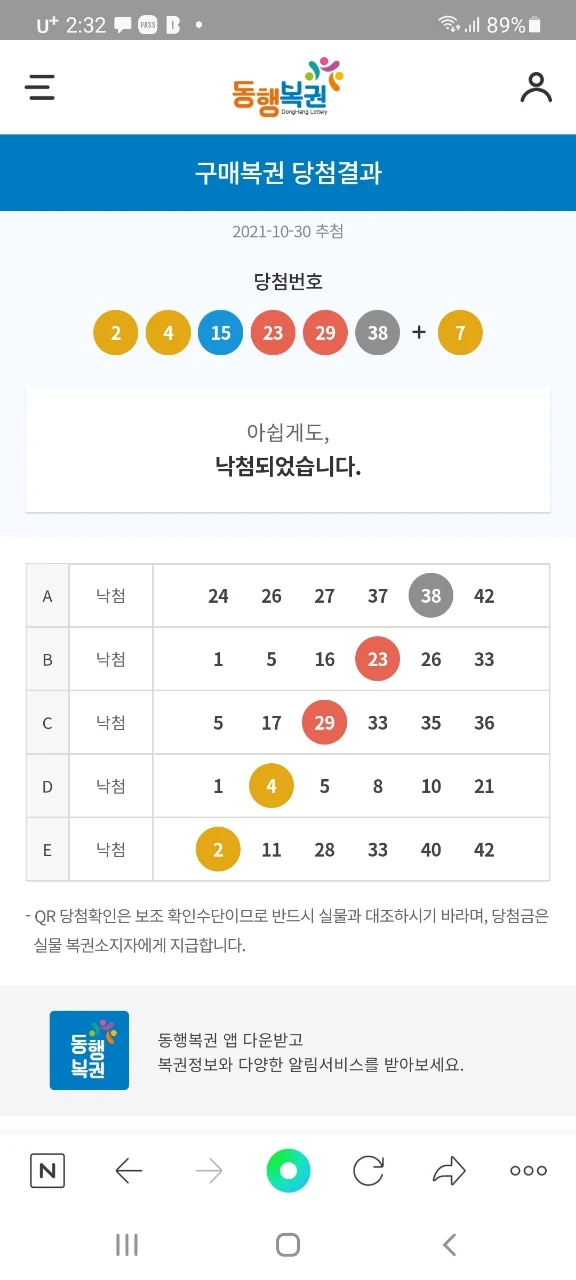Reload the current page
This screenshot has height=1280, width=576.
pyautogui.click(x=368, y=1170)
